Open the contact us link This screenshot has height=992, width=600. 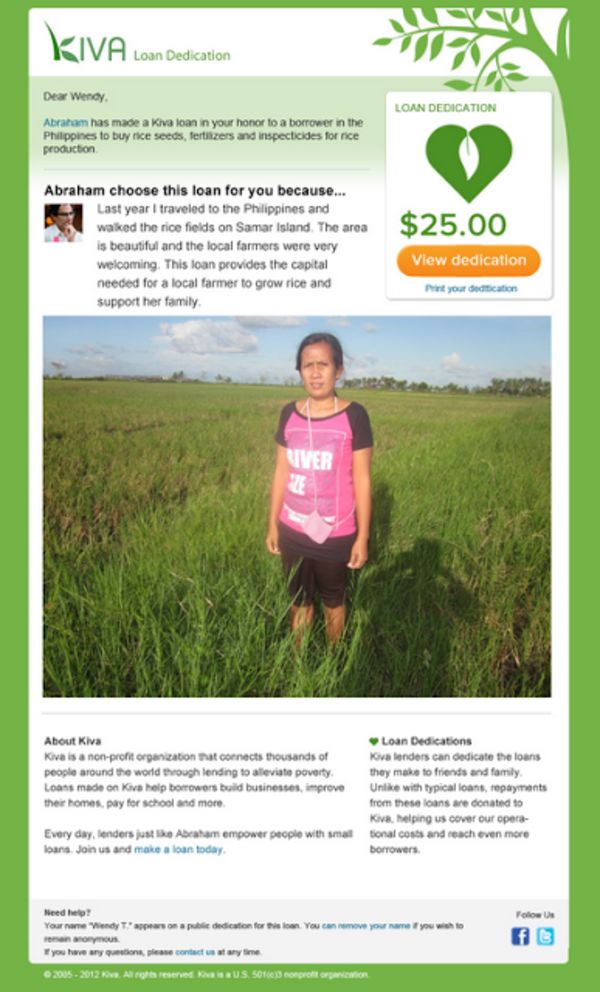point(195,952)
